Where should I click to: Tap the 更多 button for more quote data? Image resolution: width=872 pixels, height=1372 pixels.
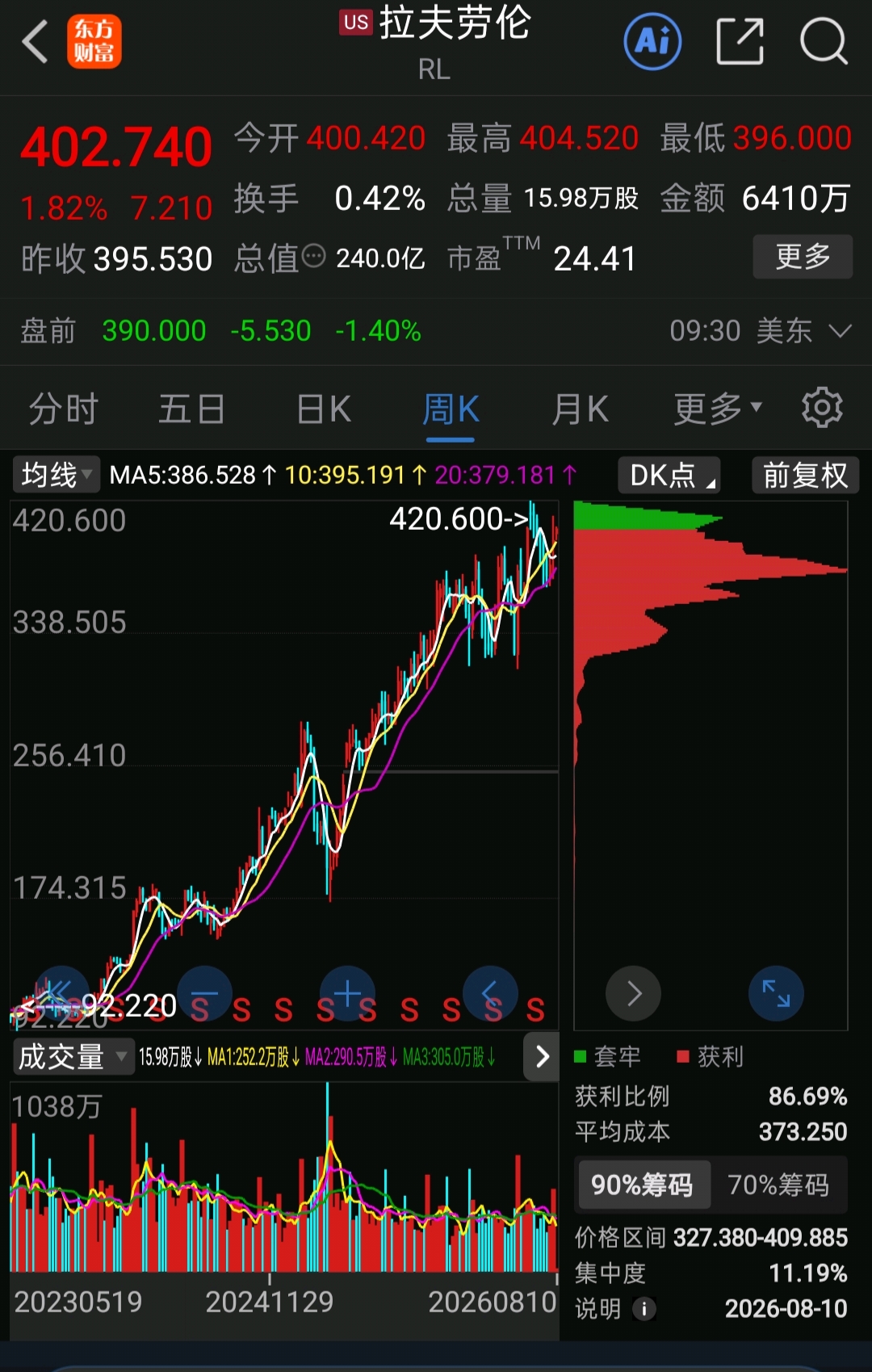tap(803, 257)
